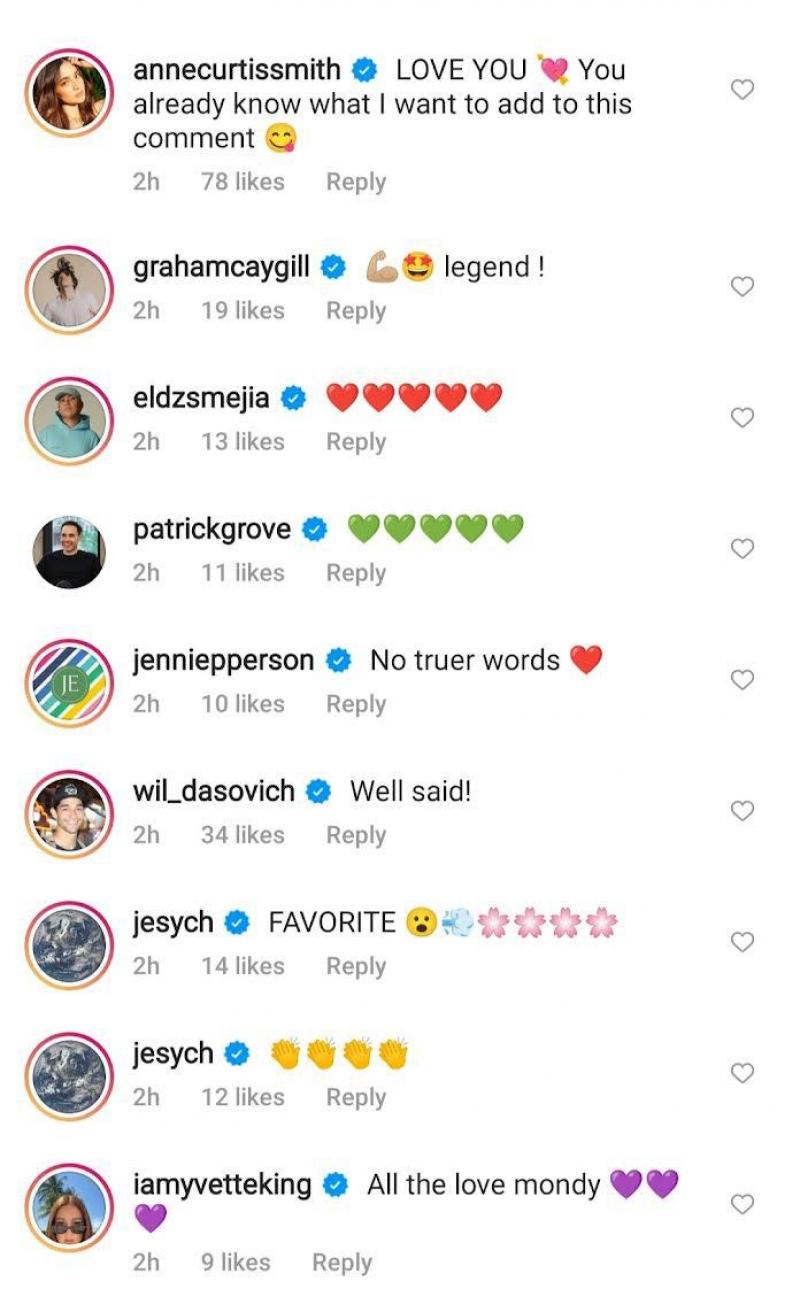800x1297 pixels.
Task: Open wil_dasovich's profile avatar
Action: (69, 815)
